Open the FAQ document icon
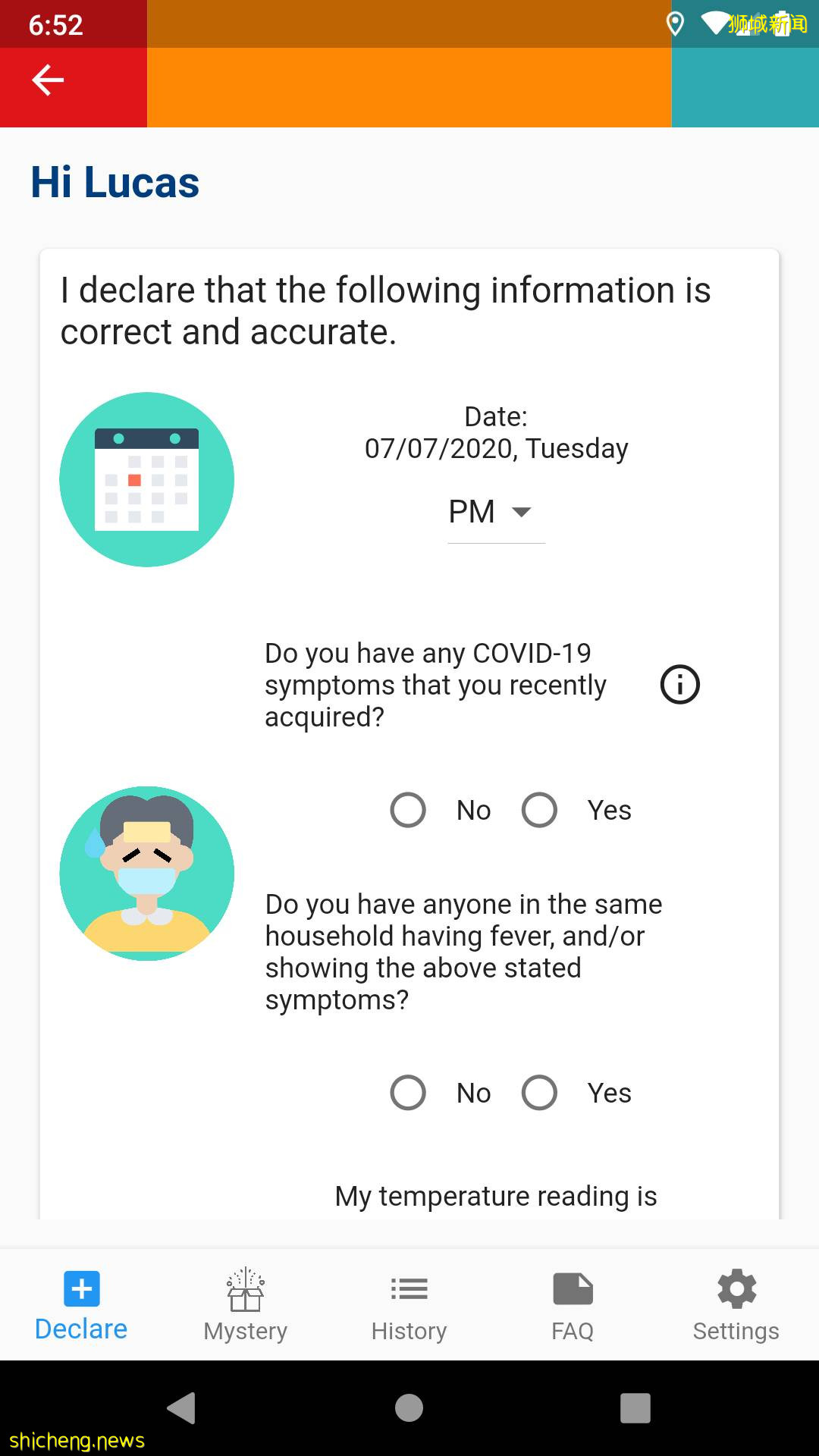This screenshot has width=819, height=1456. tap(573, 1289)
